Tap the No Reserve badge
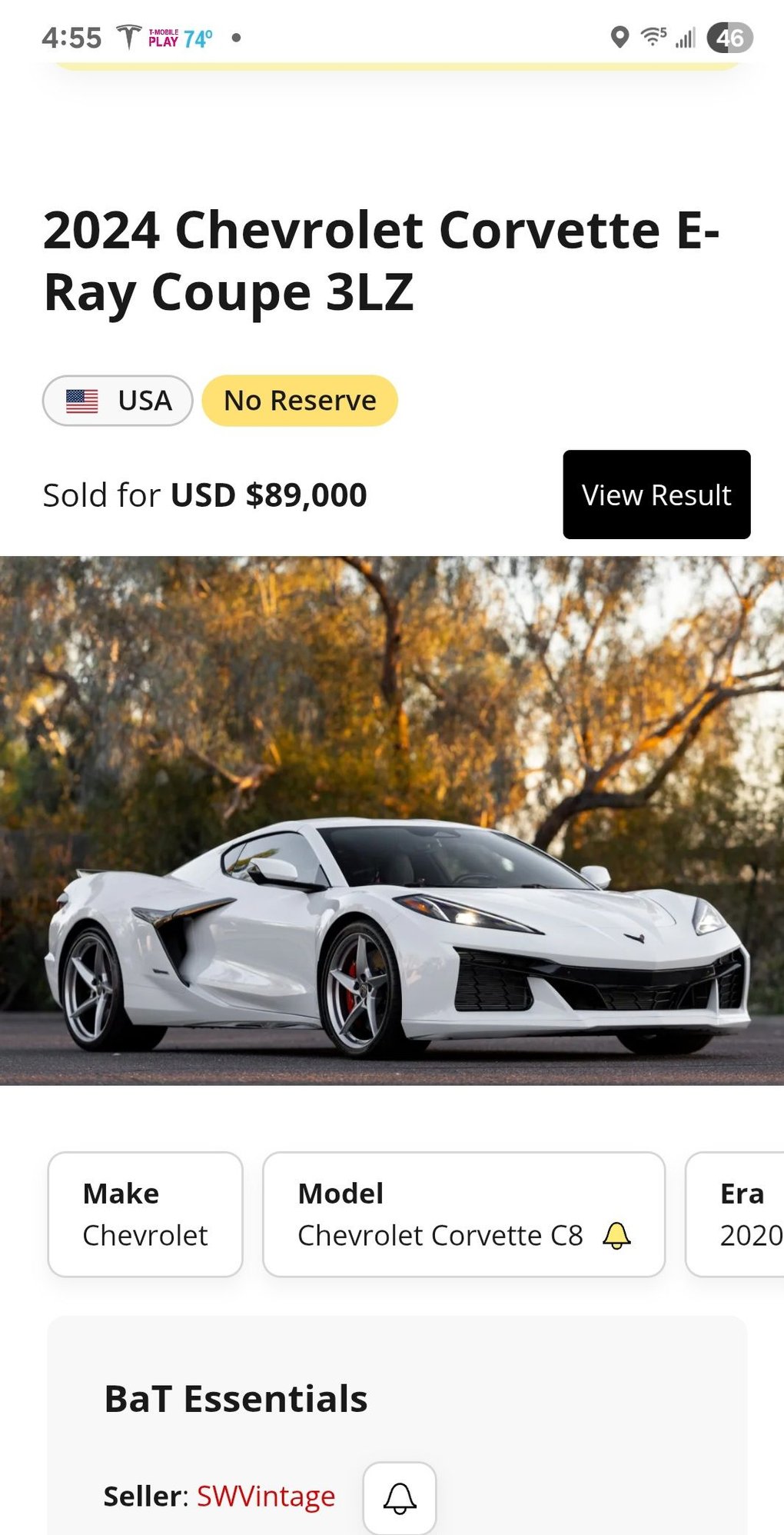Screen dimensions: 784x1535 tap(298, 400)
